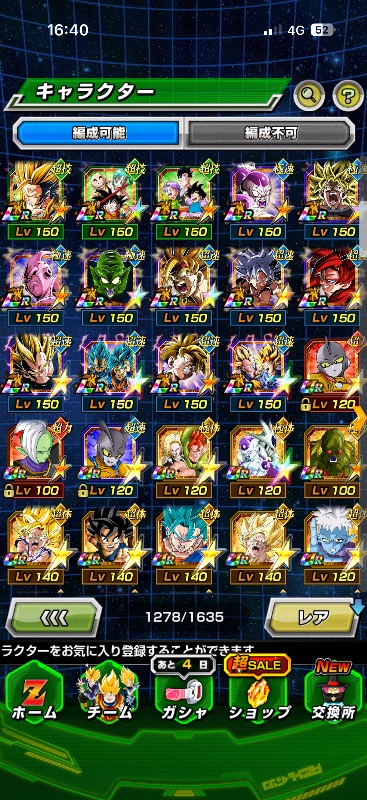Screen dimensions: 367x800
Task: Open the 交換所 tab
Action: 334,694
